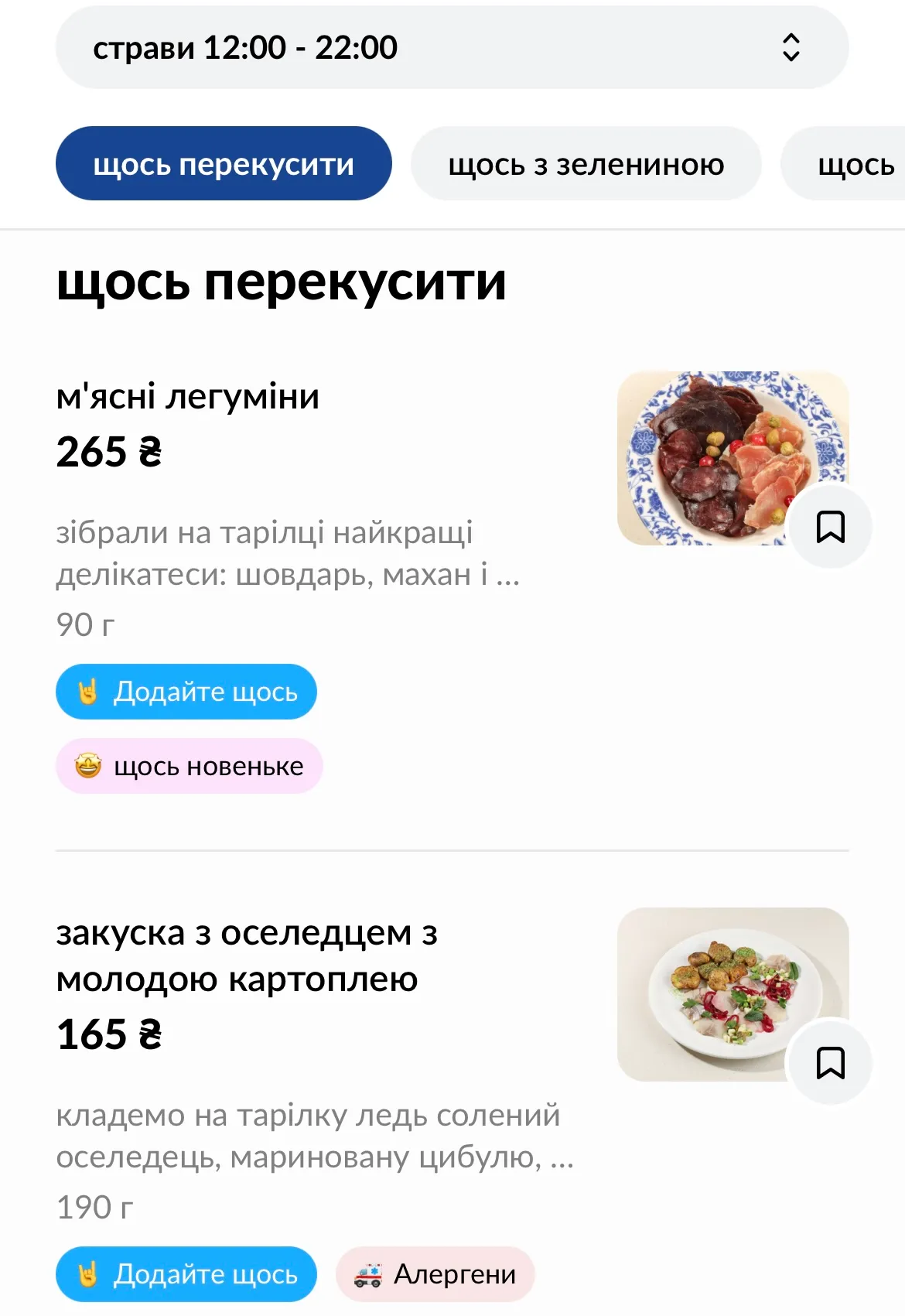This screenshot has width=905, height=1316.
Task: Bookmark the закуска з оселедцем dish
Action: click(x=830, y=1062)
